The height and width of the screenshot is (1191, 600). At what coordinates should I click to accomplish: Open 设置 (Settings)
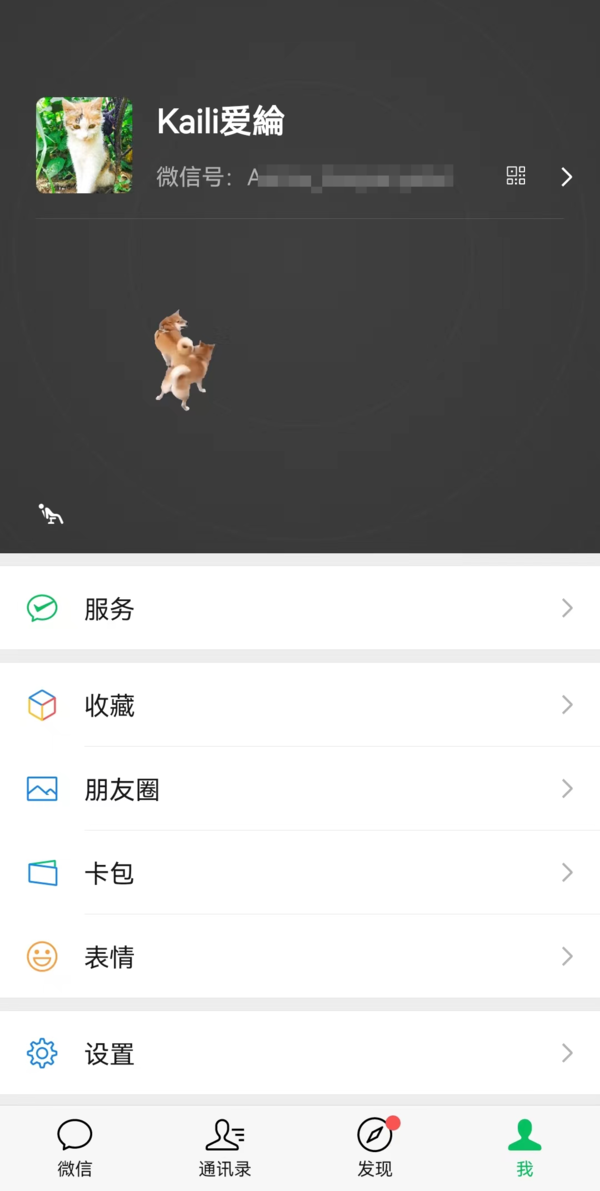tap(300, 1053)
